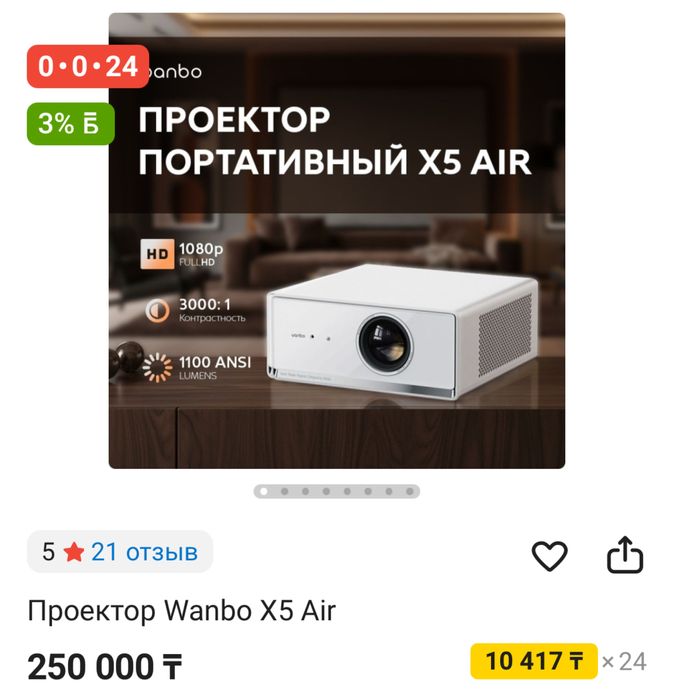Viewport: 674px width, 700px height.
Task: Add Wanbo X5 Air to favorites
Action: [x=549, y=556]
